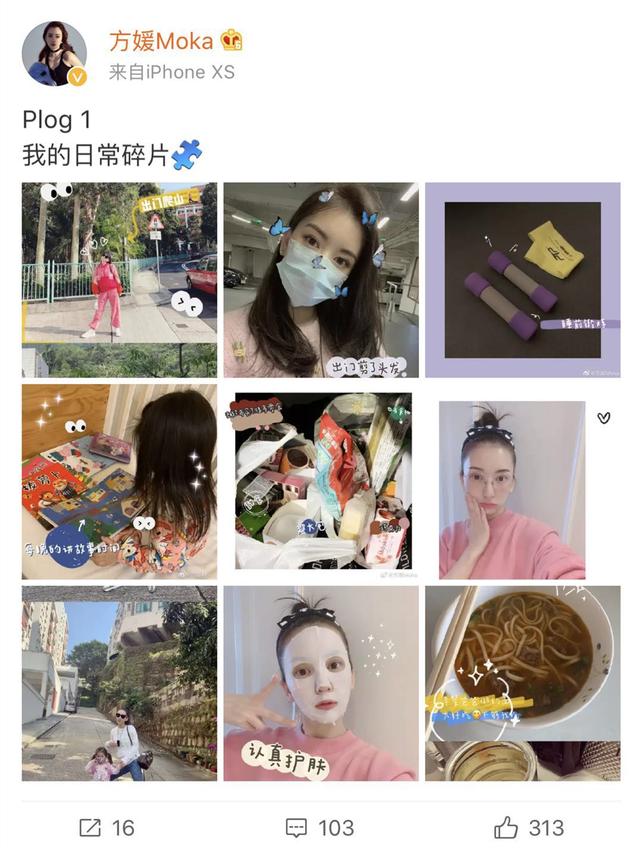The height and width of the screenshot is (848, 640).
Task: Open the purple dumbbells photo
Action: click(521, 279)
